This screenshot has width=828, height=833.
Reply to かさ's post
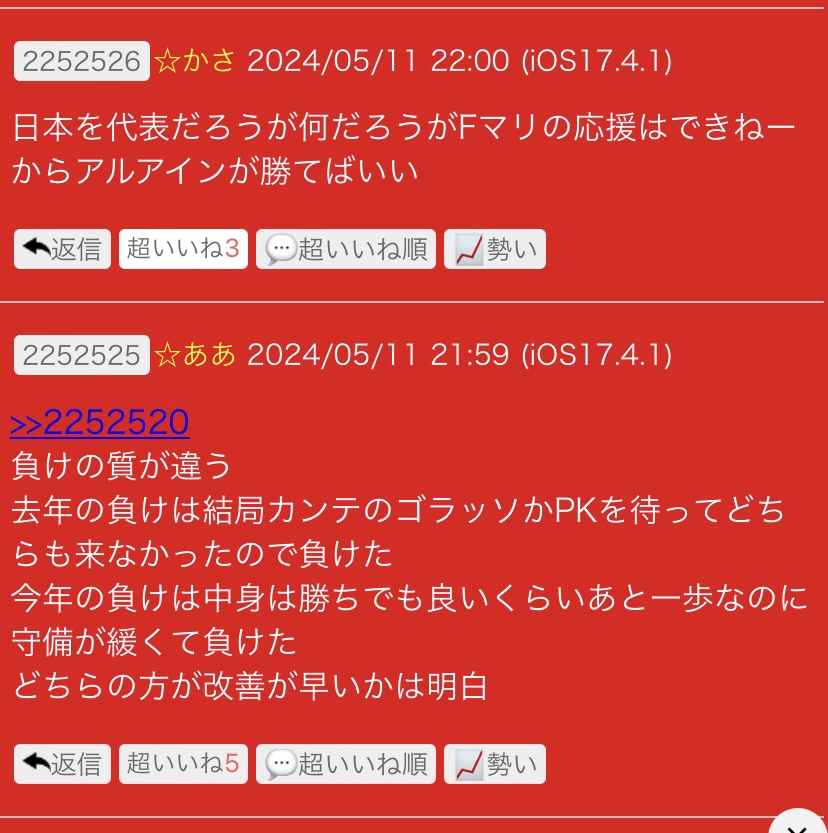(x=62, y=249)
